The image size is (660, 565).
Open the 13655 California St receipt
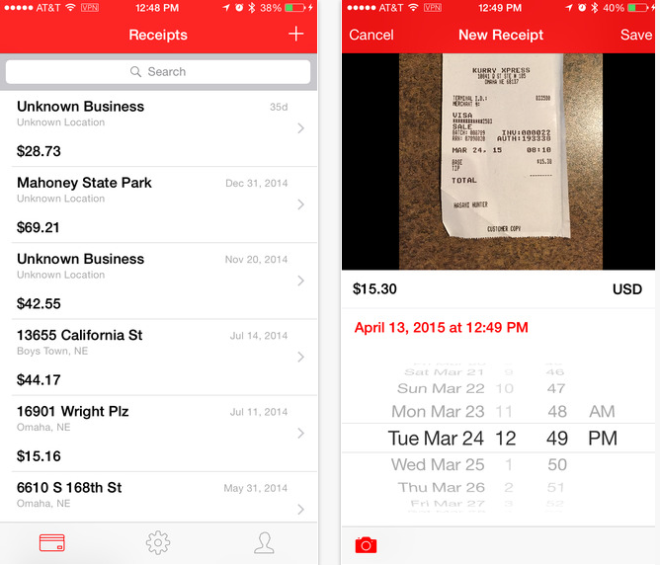pos(158,357)
